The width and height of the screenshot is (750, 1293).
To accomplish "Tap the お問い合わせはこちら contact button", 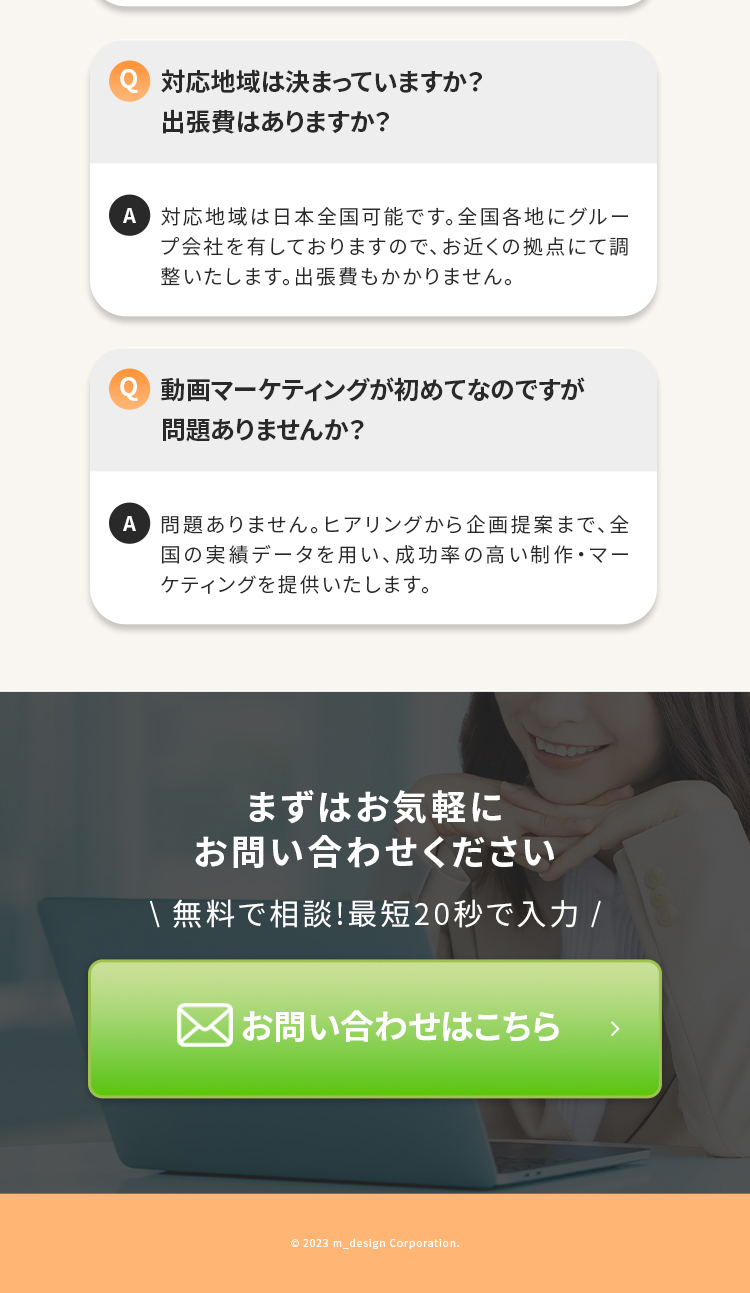I will (x=375, y=1028).
